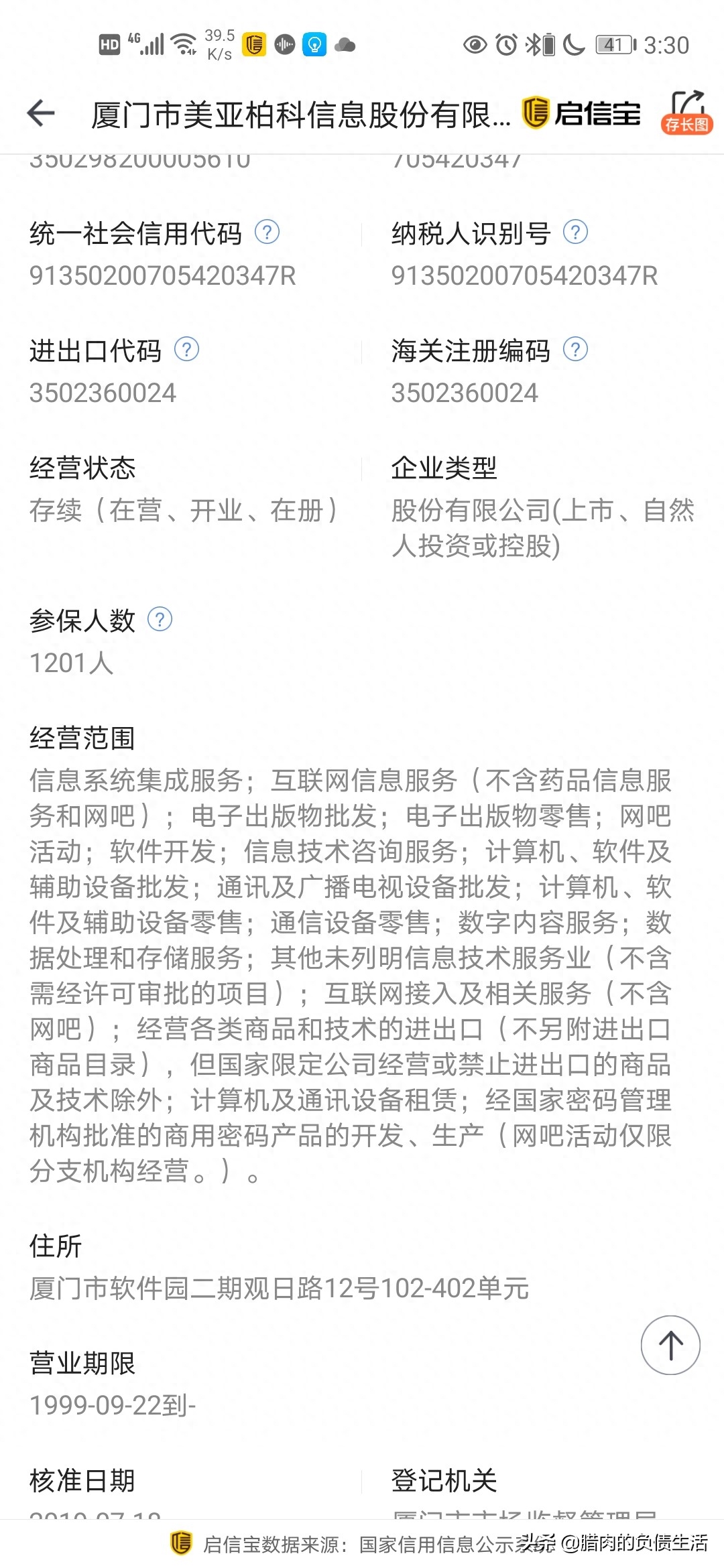Open the help icon beside 海关注册编码
The image size is (724, 1568).
tap(575, 349)
